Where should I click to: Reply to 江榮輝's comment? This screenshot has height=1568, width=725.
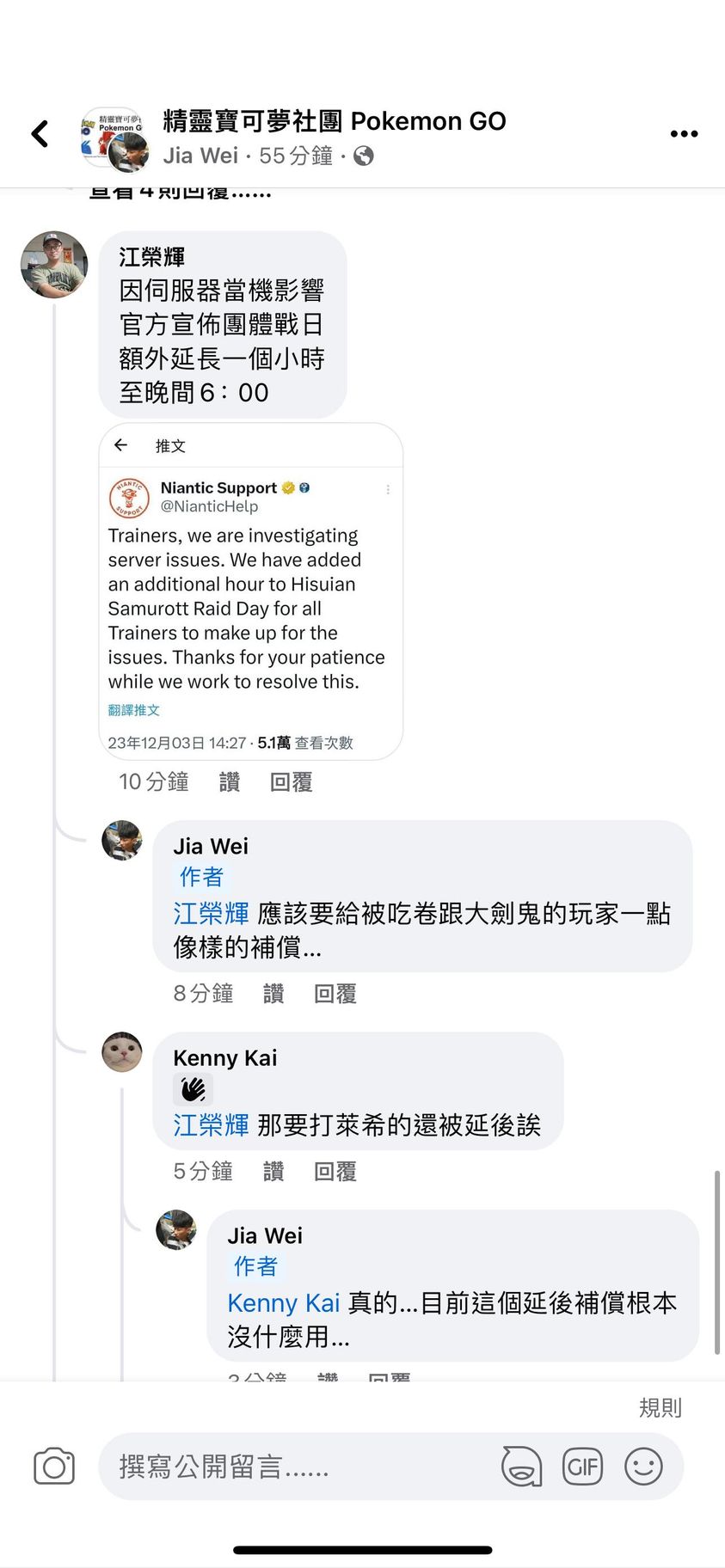click(x=291, y=782)
